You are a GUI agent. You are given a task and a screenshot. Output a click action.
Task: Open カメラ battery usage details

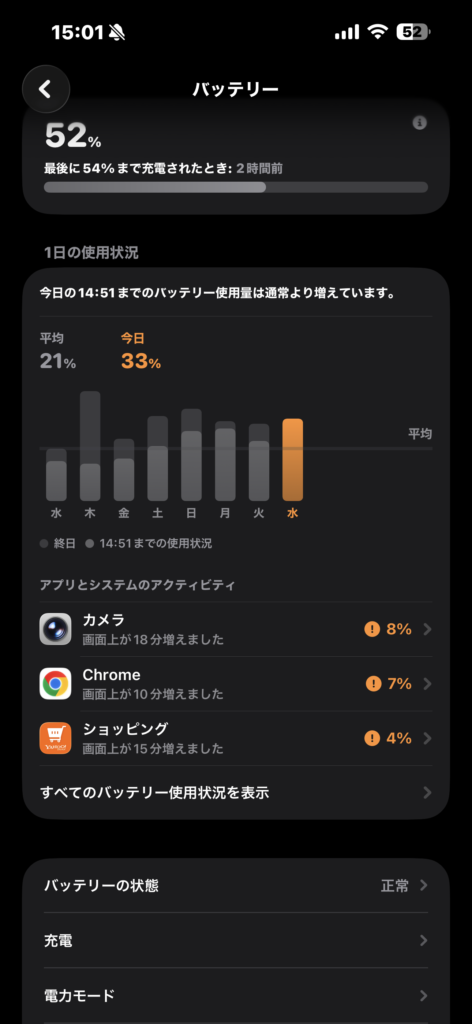coord(236,629)
